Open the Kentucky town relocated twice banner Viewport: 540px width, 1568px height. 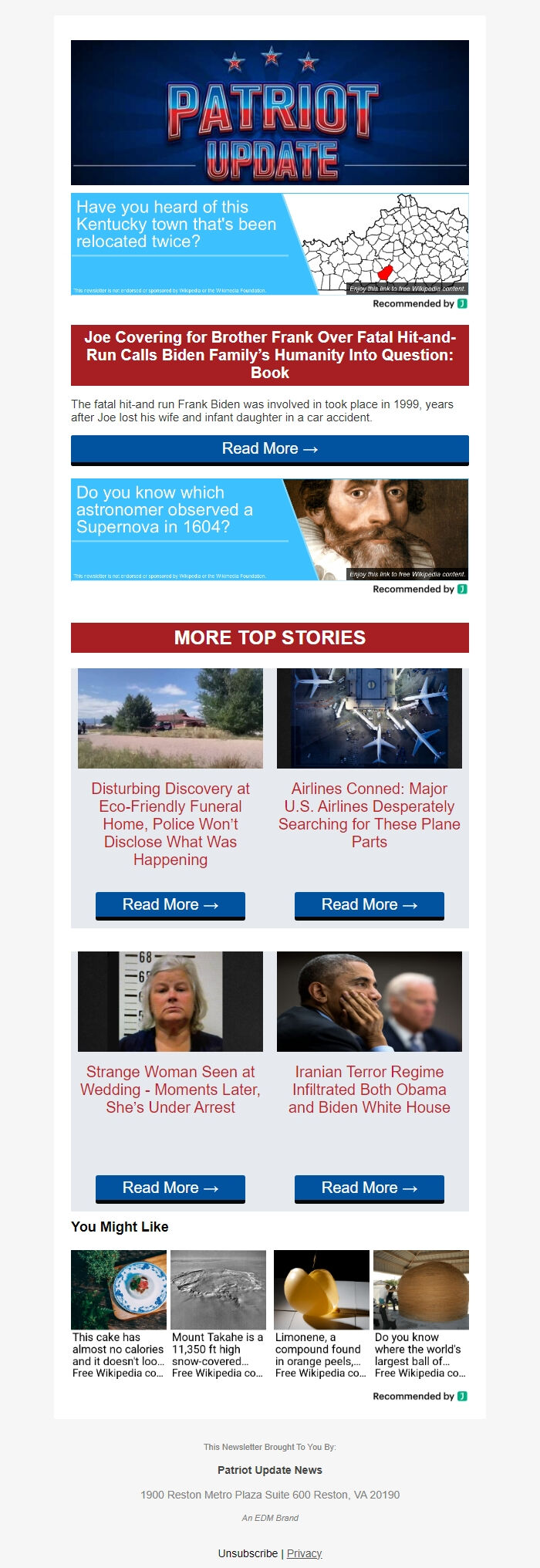[269, 244]
